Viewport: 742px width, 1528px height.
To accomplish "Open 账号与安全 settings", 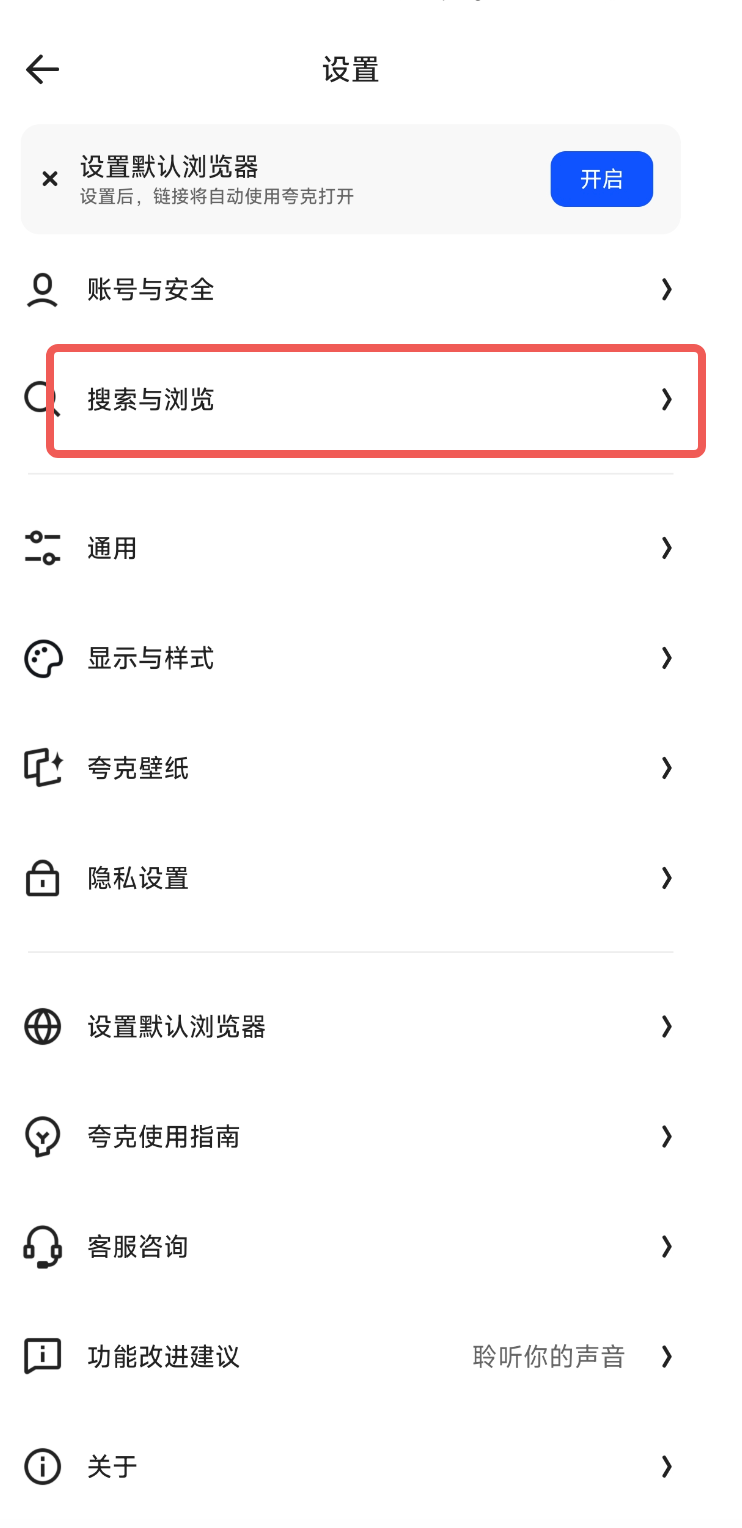I will coord(350,290).
